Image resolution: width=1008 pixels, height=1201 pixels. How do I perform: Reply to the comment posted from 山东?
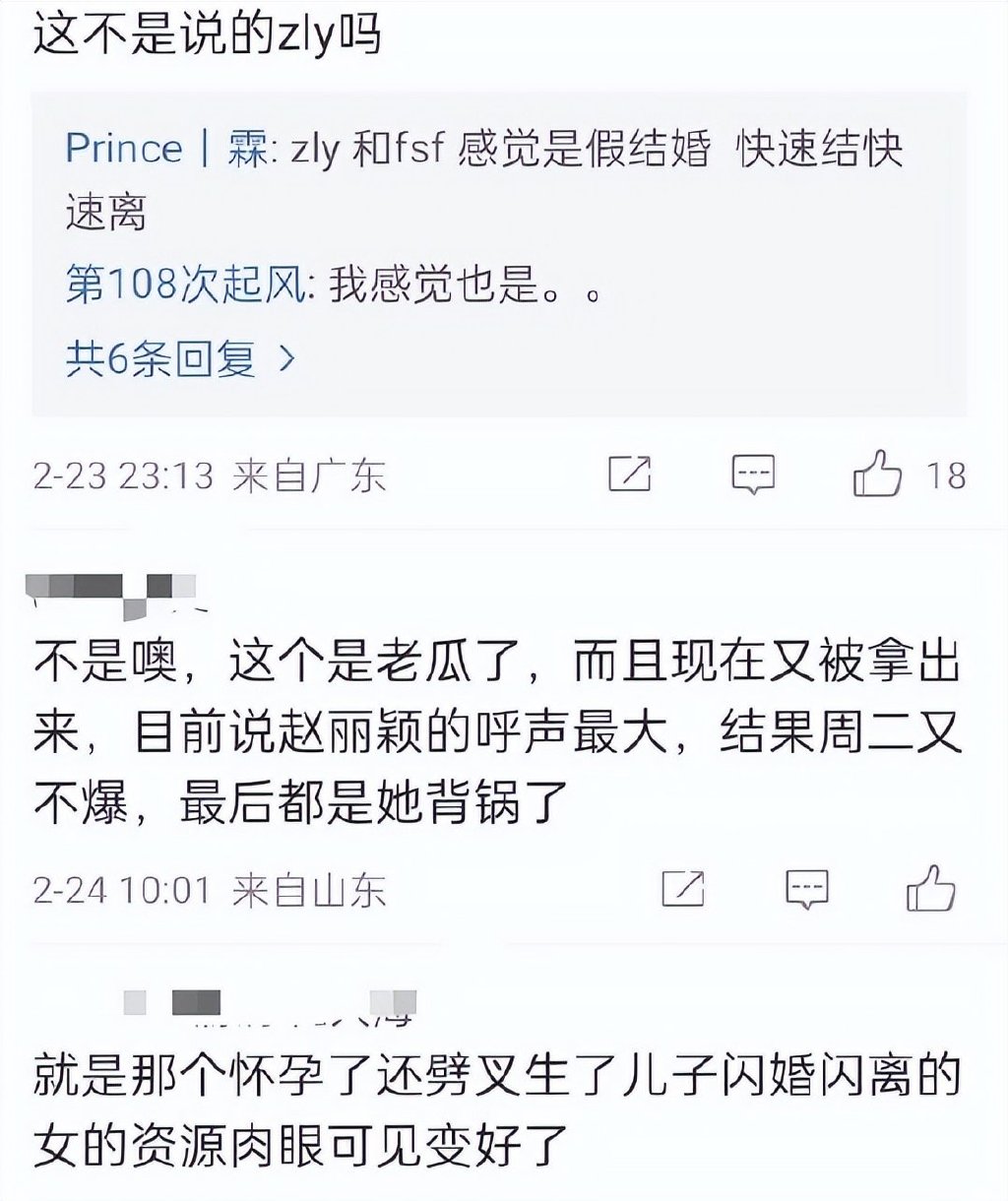(806, 890)
